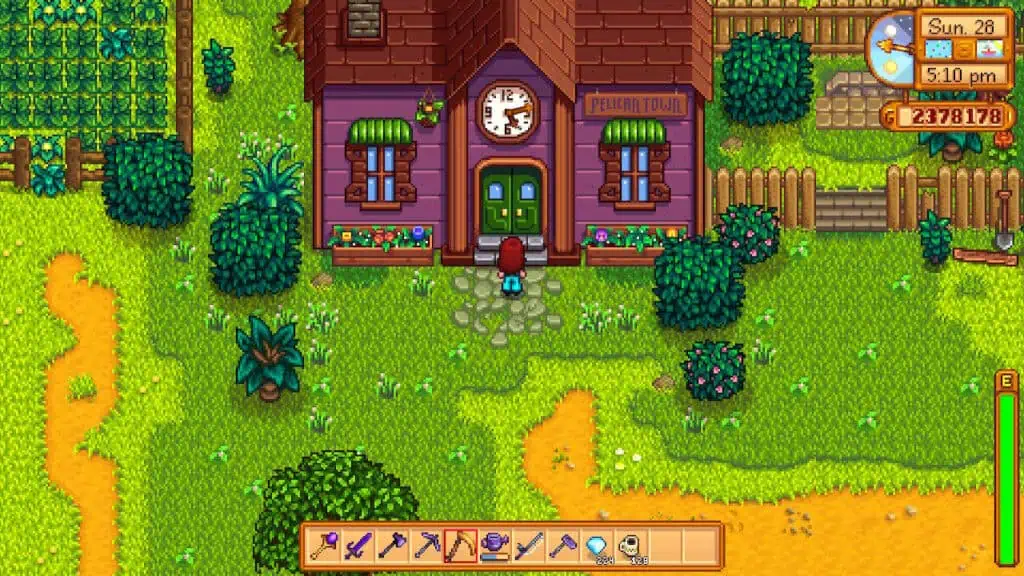Select the fishing rod in the toolbar

point(529,546)
